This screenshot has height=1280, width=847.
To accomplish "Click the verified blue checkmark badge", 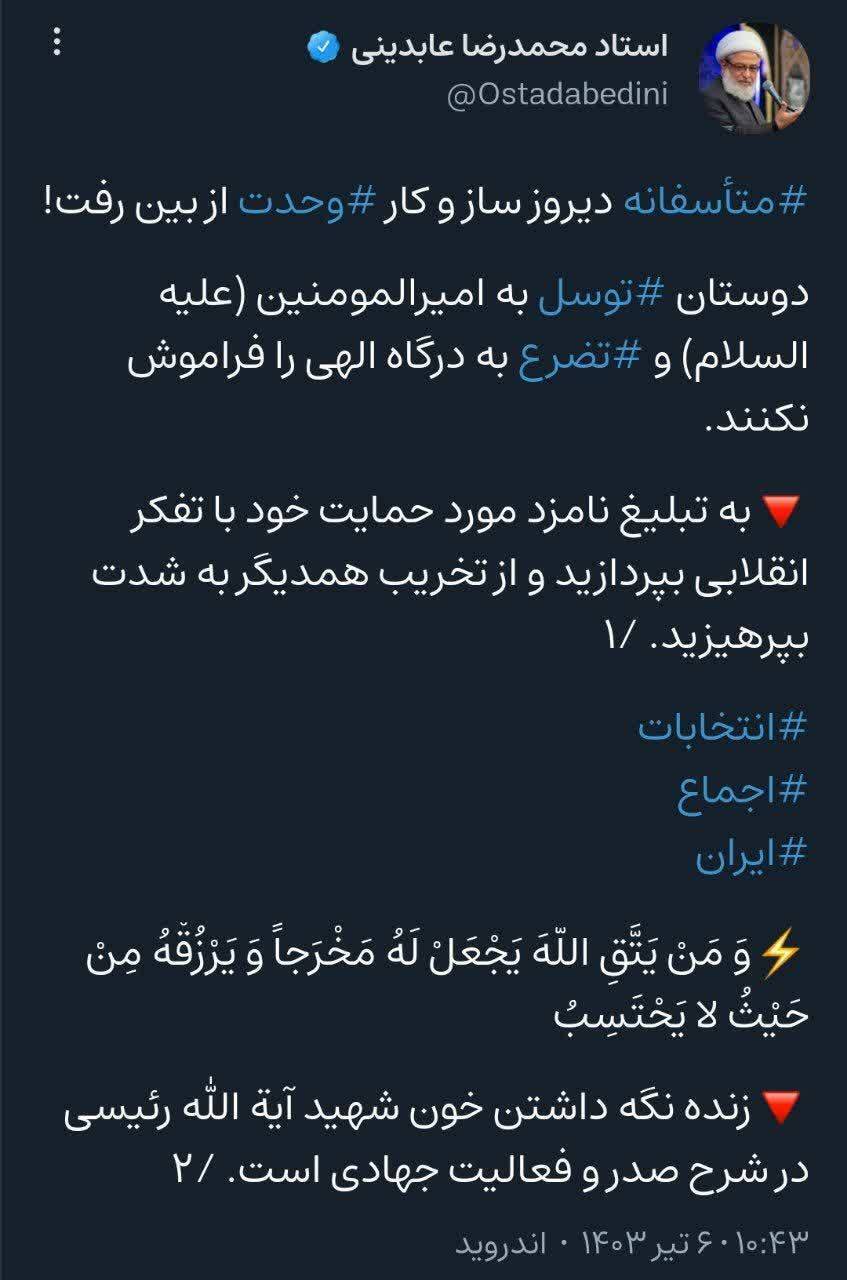I will 320,44.
